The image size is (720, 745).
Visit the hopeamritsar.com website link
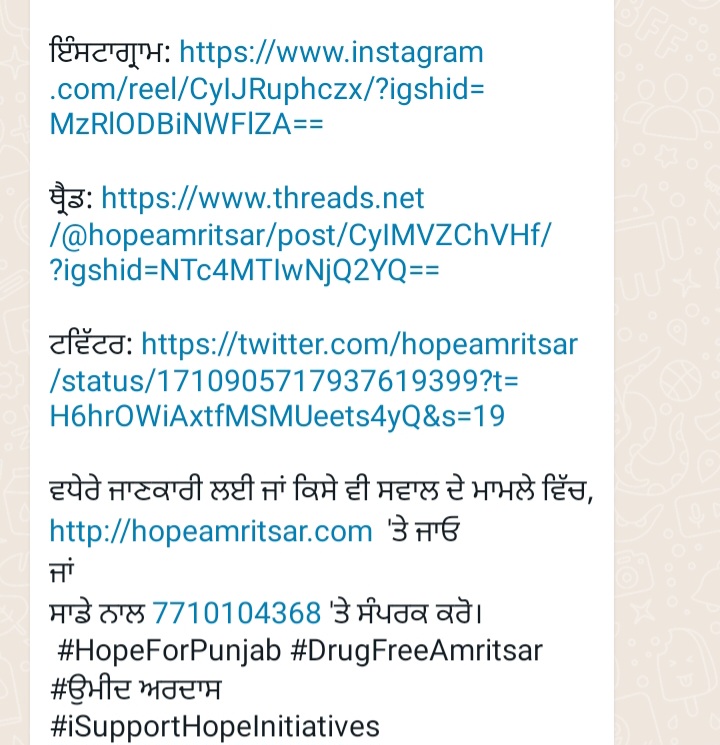pyautogui.click(x=210, y=530)
